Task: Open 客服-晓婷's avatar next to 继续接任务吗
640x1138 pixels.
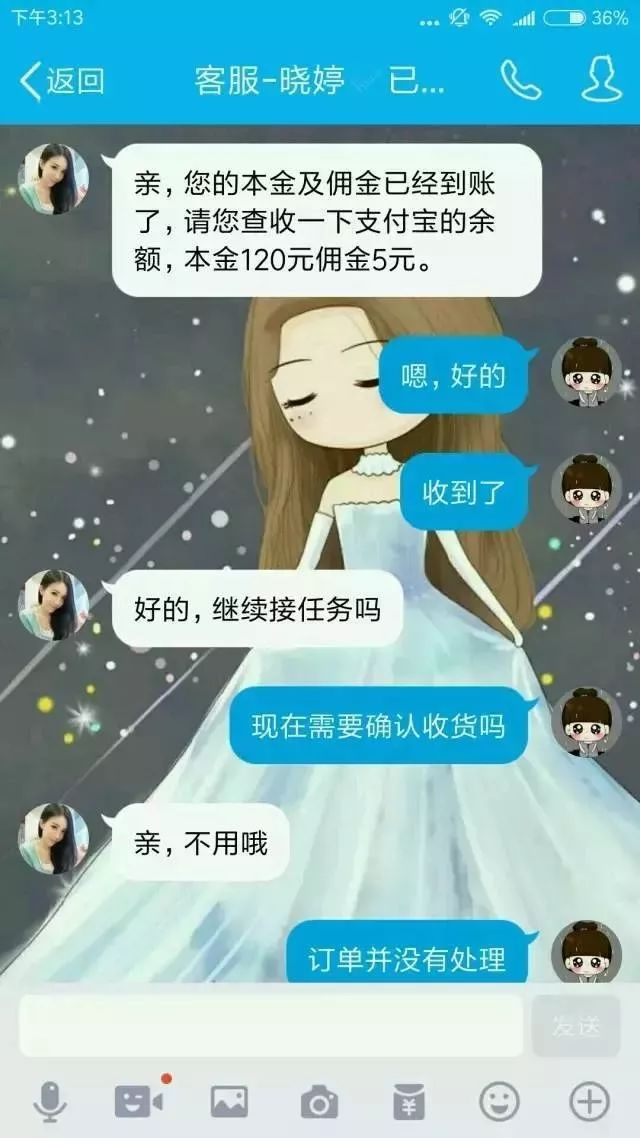Action: (54, 605)
